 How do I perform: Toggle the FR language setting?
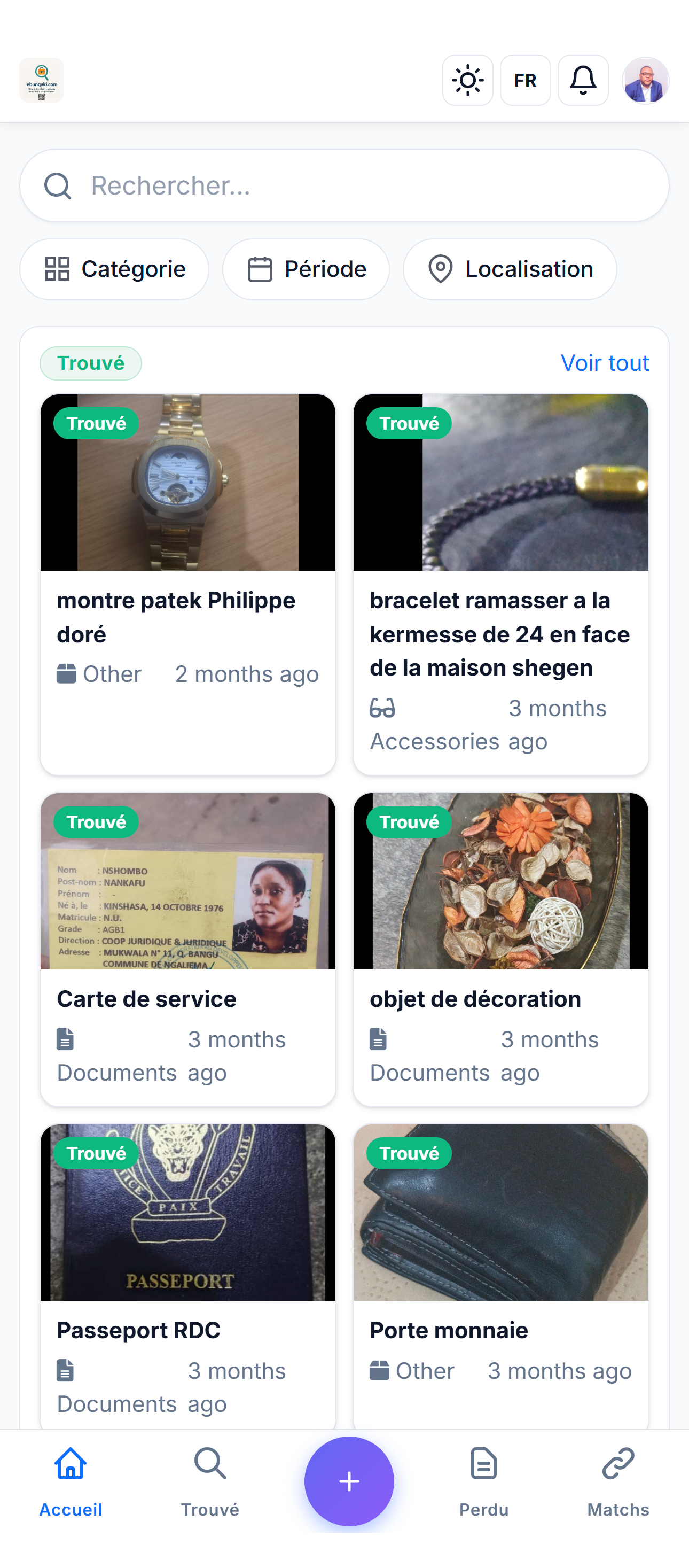coord(525,80)
